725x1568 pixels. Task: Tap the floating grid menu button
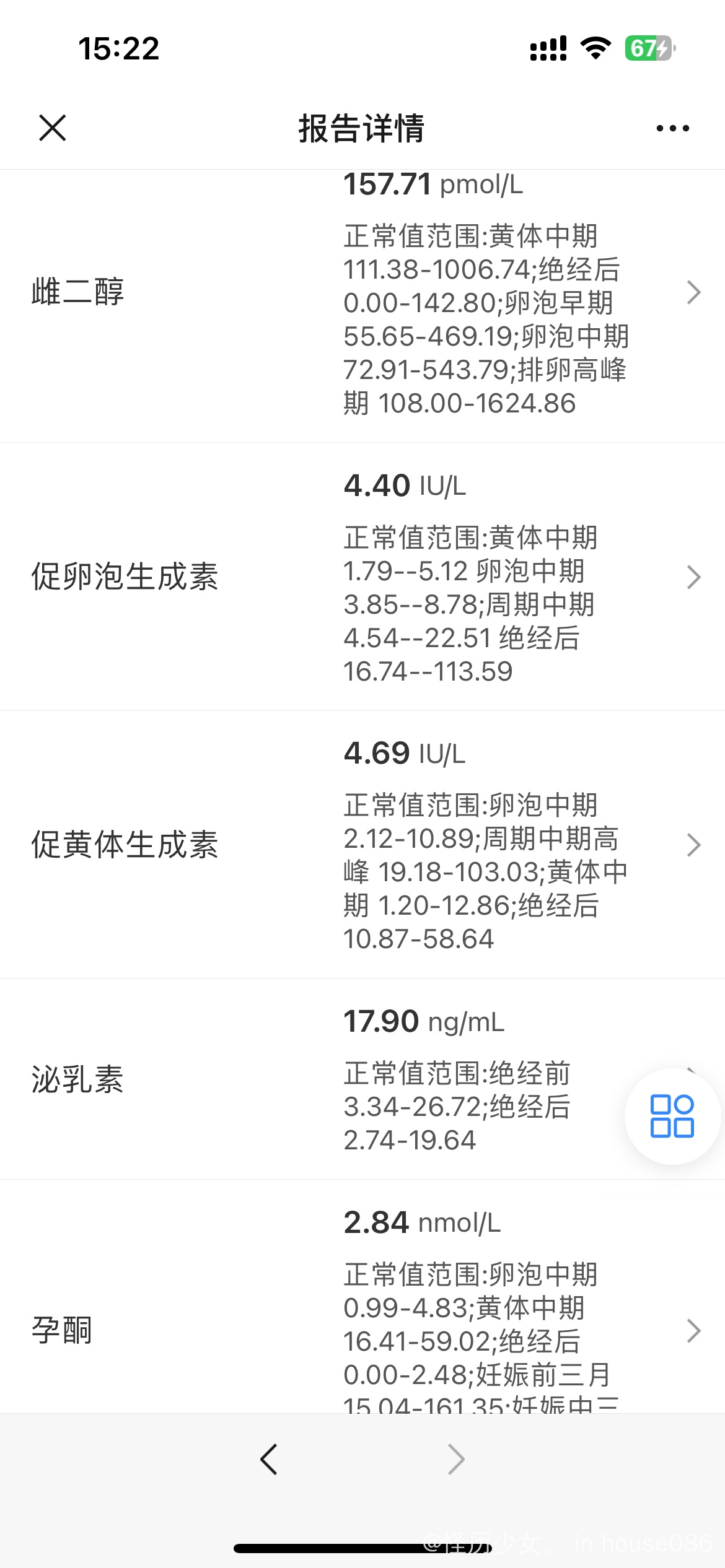tap(672, 1117)
